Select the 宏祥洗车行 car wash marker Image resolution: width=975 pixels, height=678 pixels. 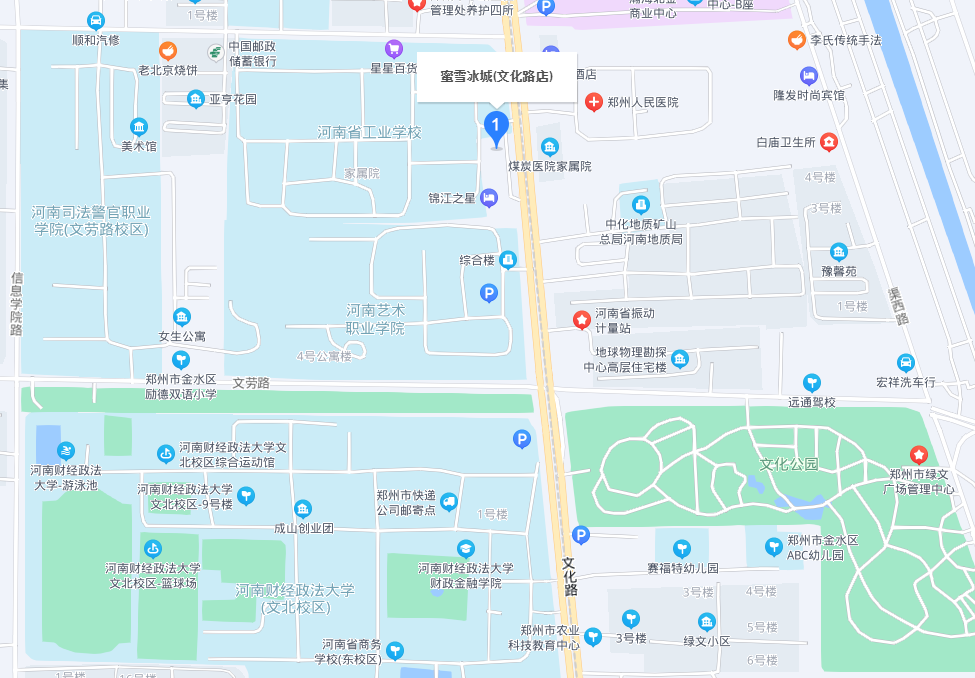tap(905, 363)
